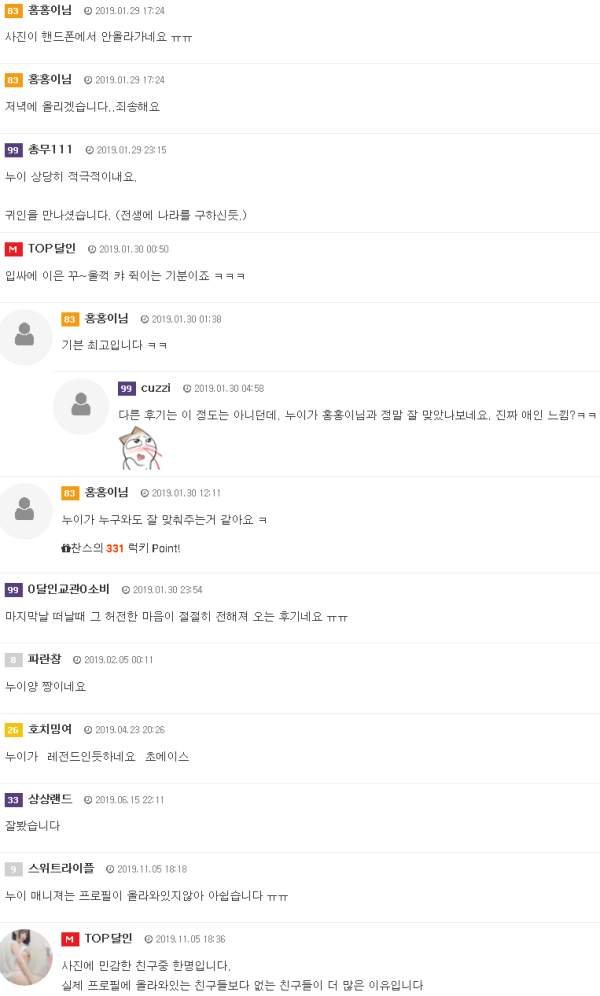Screen dimensions: 600x996
Task: Open 파란창's user profile
Action: (x=44, y=659)
